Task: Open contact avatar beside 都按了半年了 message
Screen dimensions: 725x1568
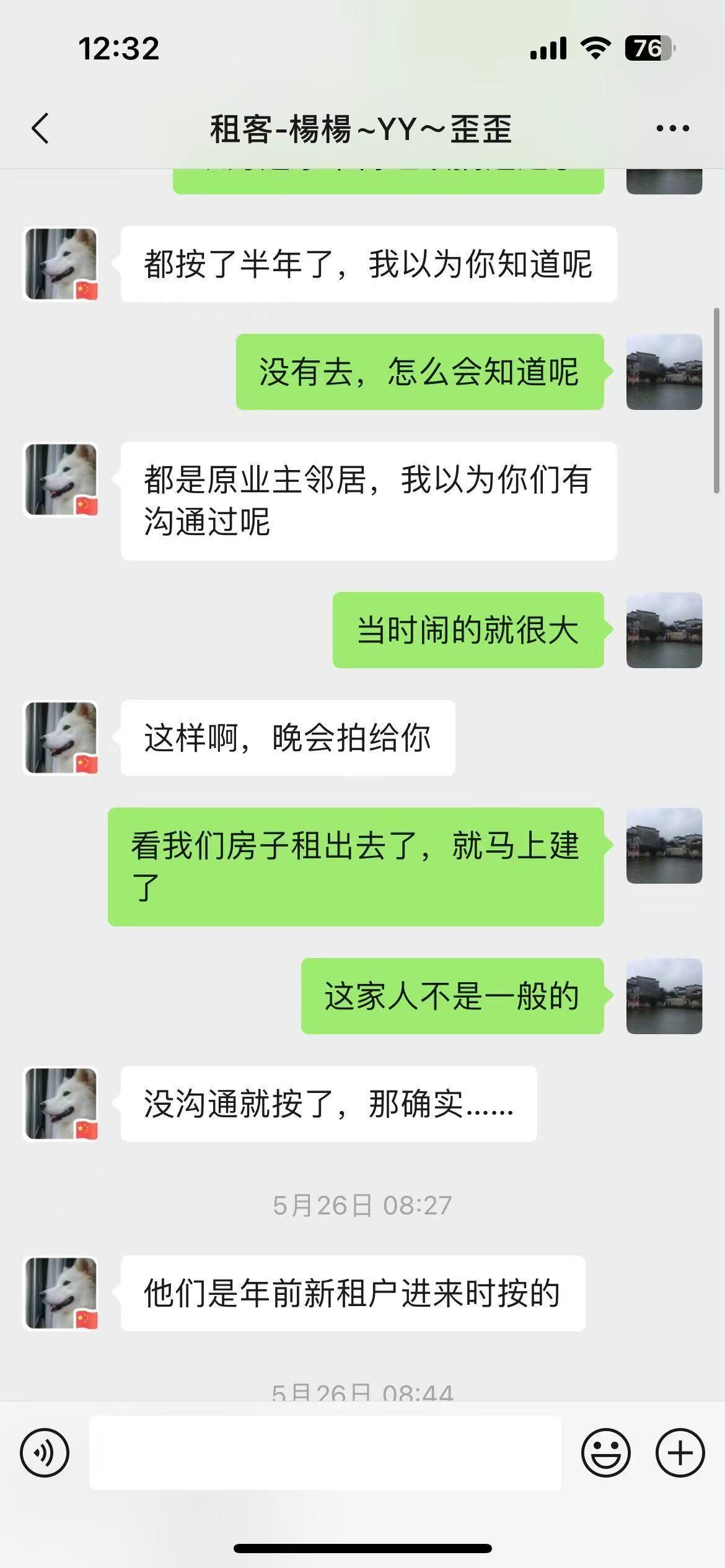Action: [61, 264]
